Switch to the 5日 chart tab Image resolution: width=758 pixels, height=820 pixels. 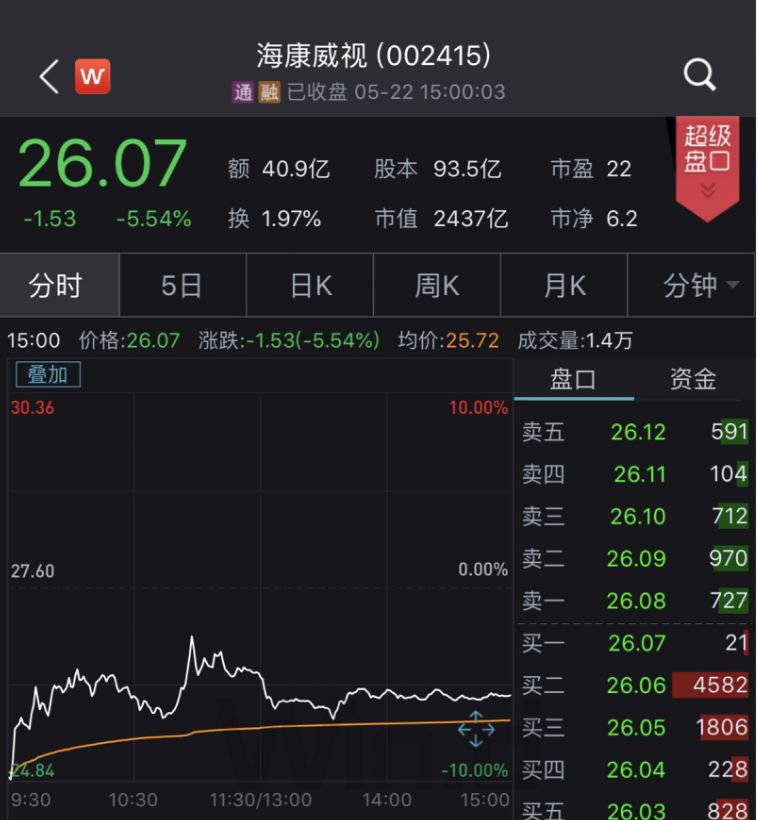click(182, 286)
